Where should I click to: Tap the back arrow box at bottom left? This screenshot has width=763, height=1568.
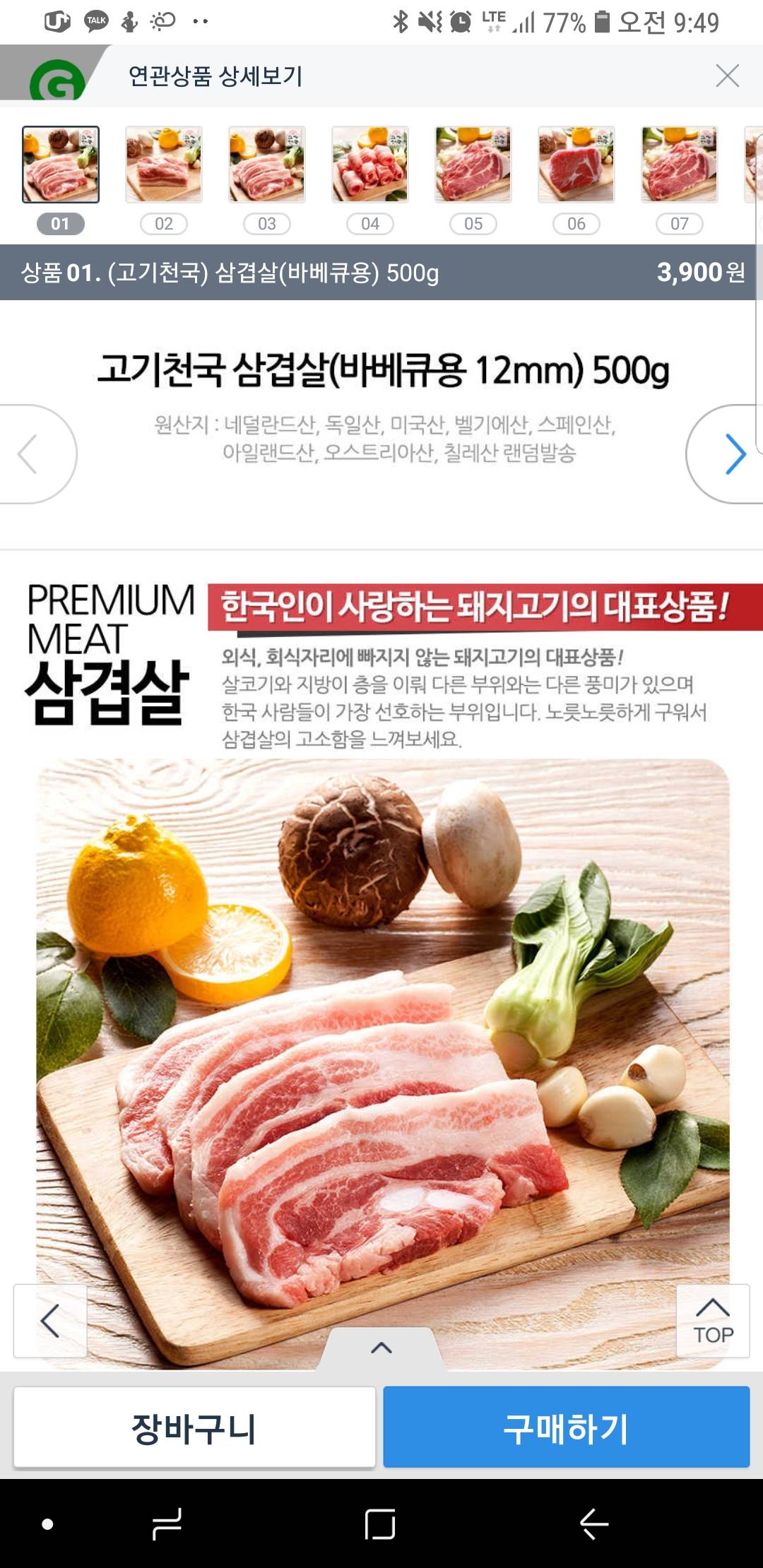point(50,1321)
